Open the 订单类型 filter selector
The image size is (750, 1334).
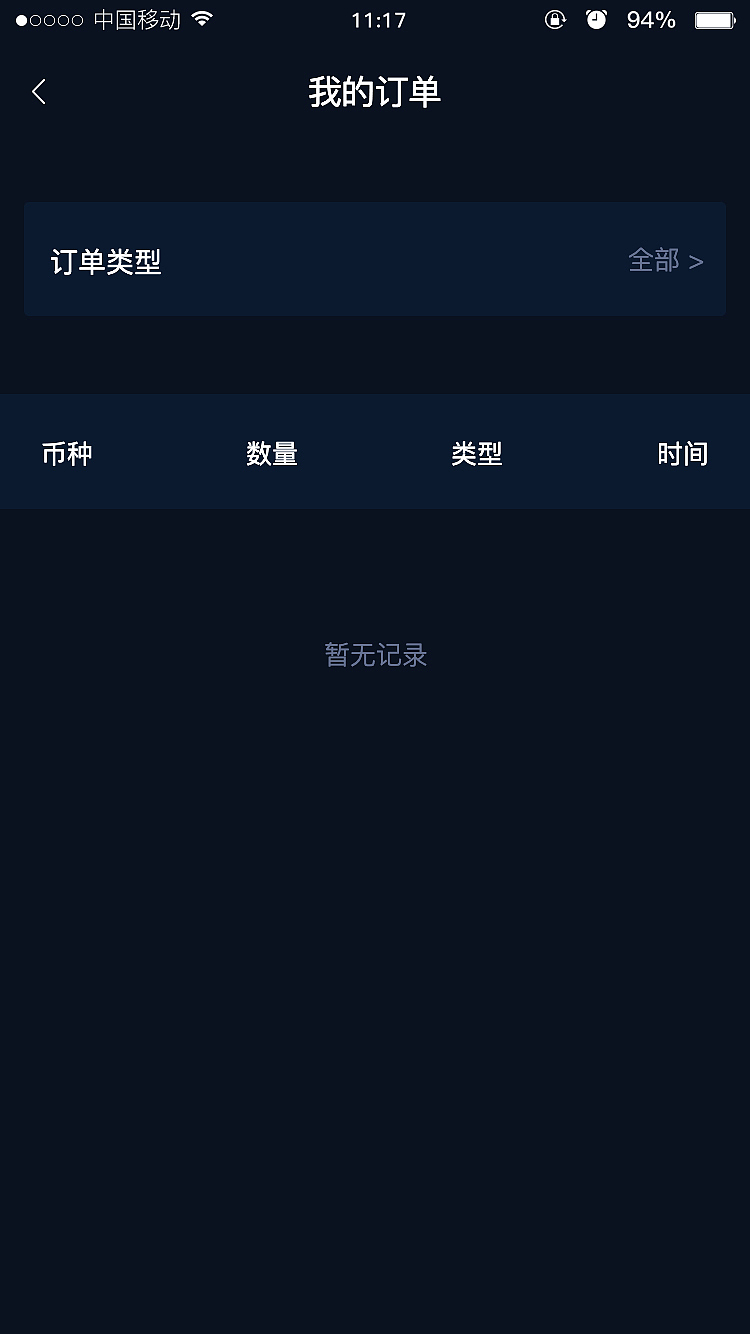[664, 261]
